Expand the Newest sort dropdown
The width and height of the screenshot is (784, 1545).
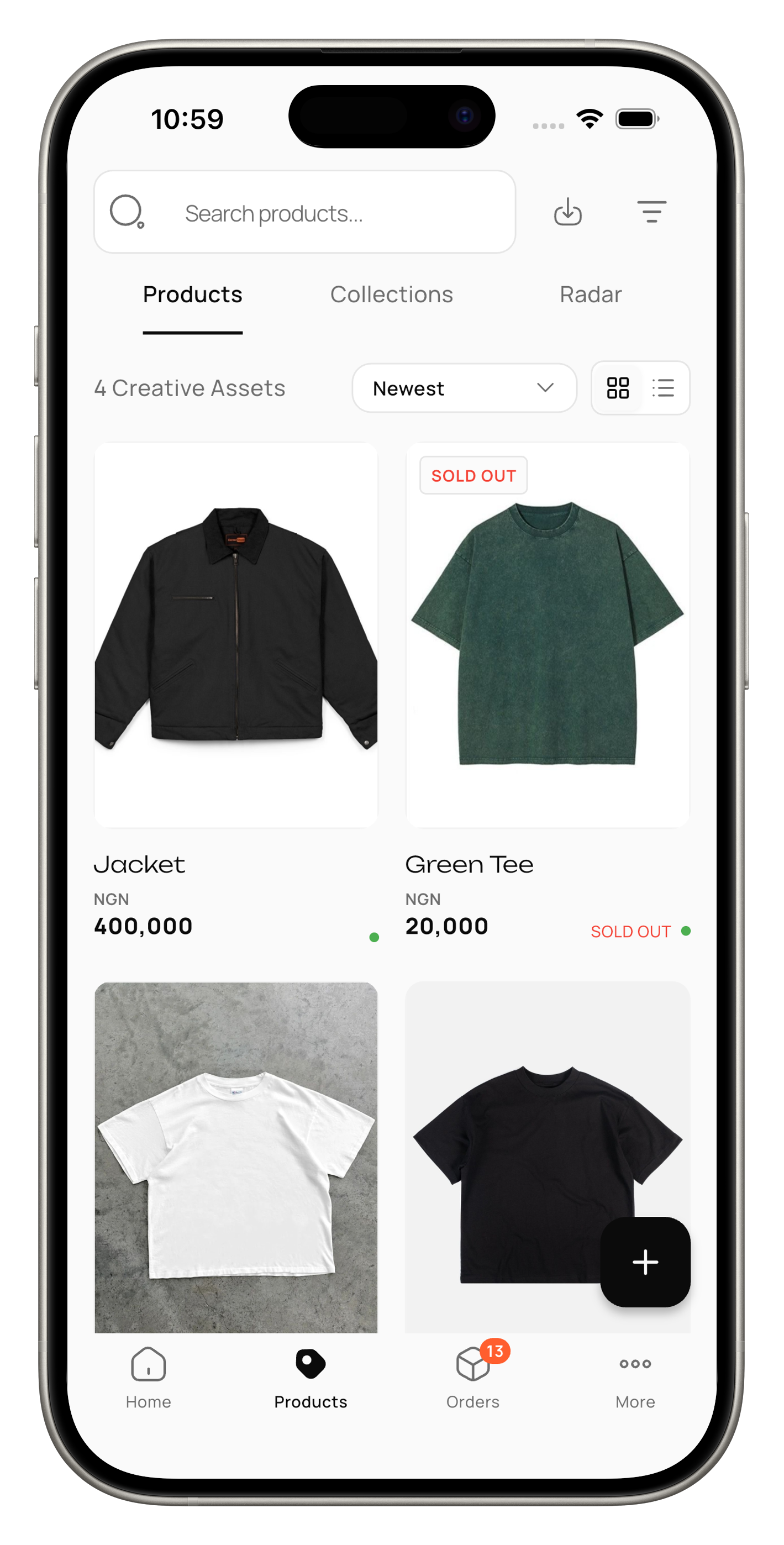(464, 388)
